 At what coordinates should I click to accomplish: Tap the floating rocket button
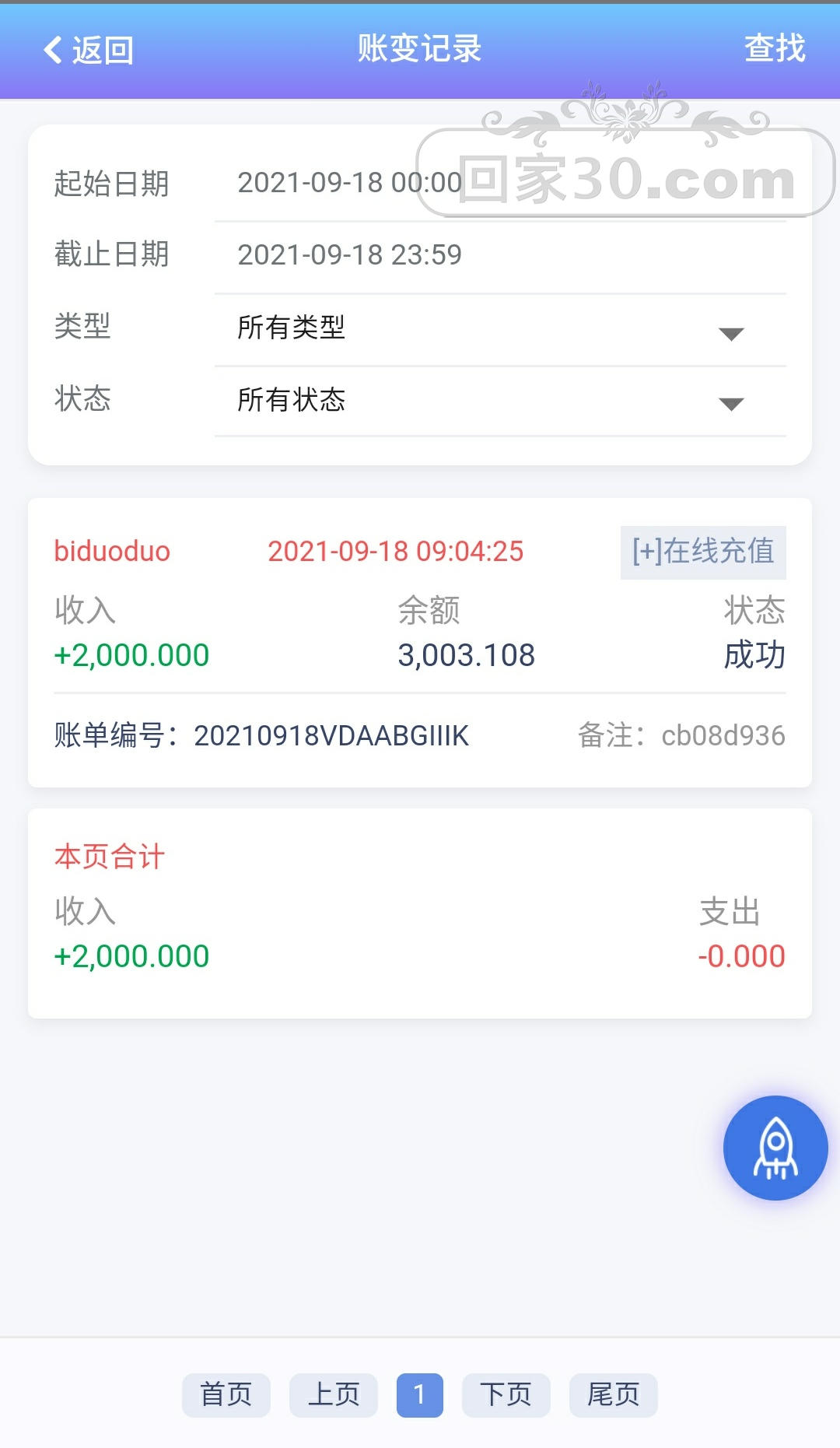tap(775, 1148)
